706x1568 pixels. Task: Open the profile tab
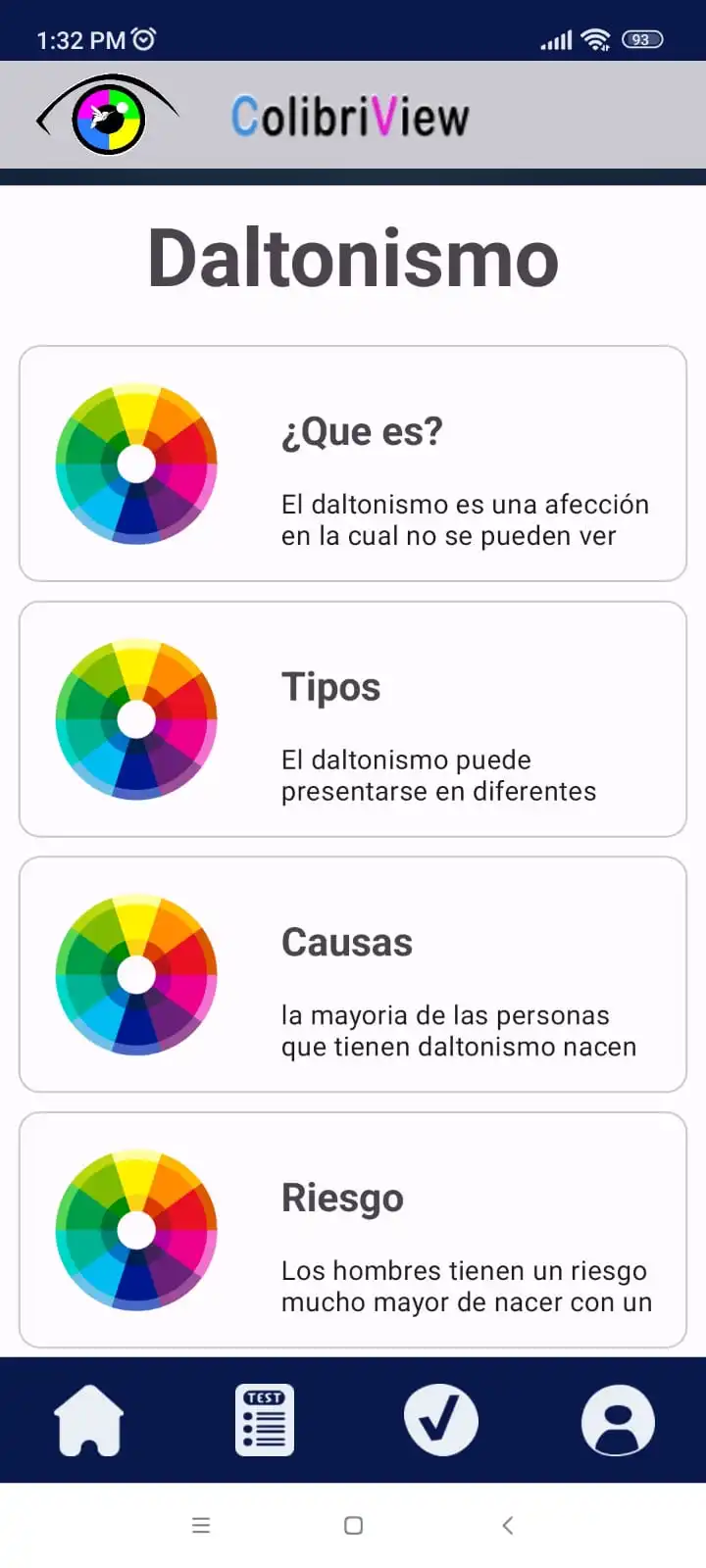618,1420
